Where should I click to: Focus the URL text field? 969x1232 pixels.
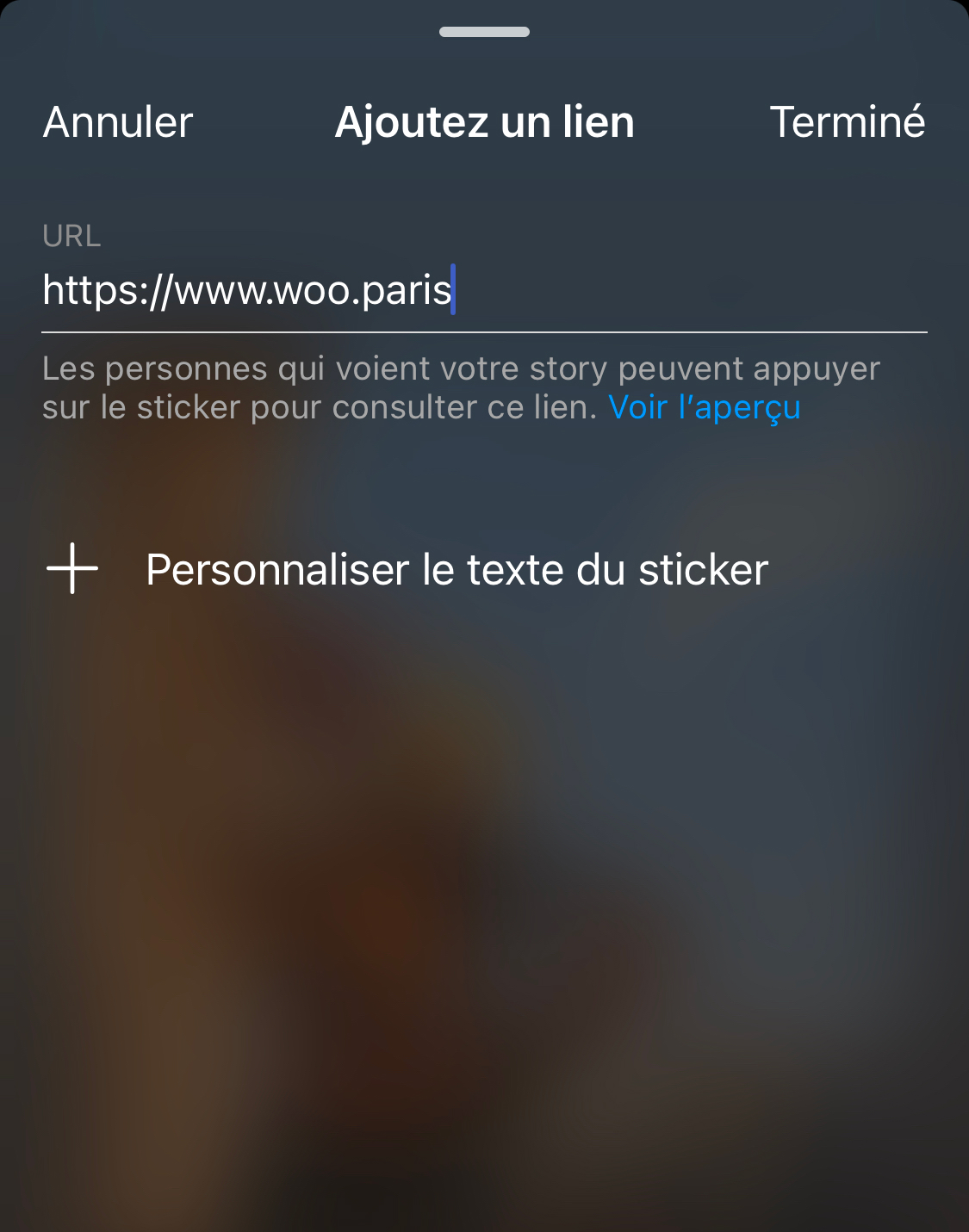pos(482,290)
